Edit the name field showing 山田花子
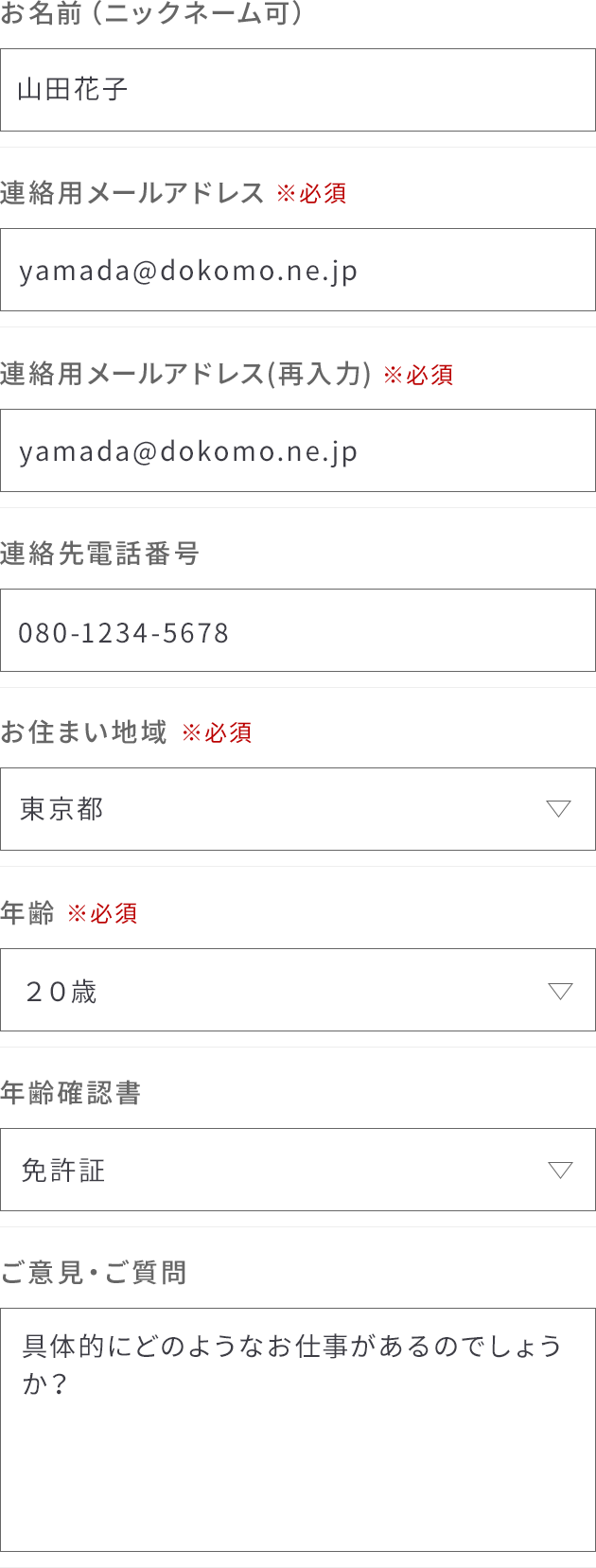The width and height of the screenshot is (596, 1568). [297, 90]
